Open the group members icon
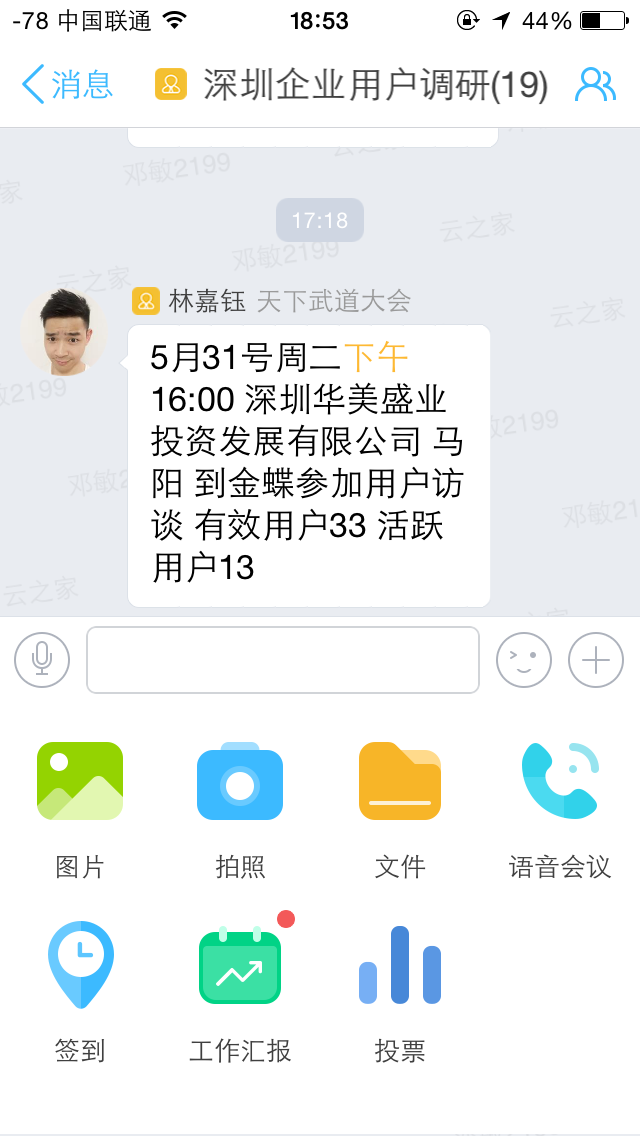Viewport: 640px width, 1136px height. coord(595,85)
